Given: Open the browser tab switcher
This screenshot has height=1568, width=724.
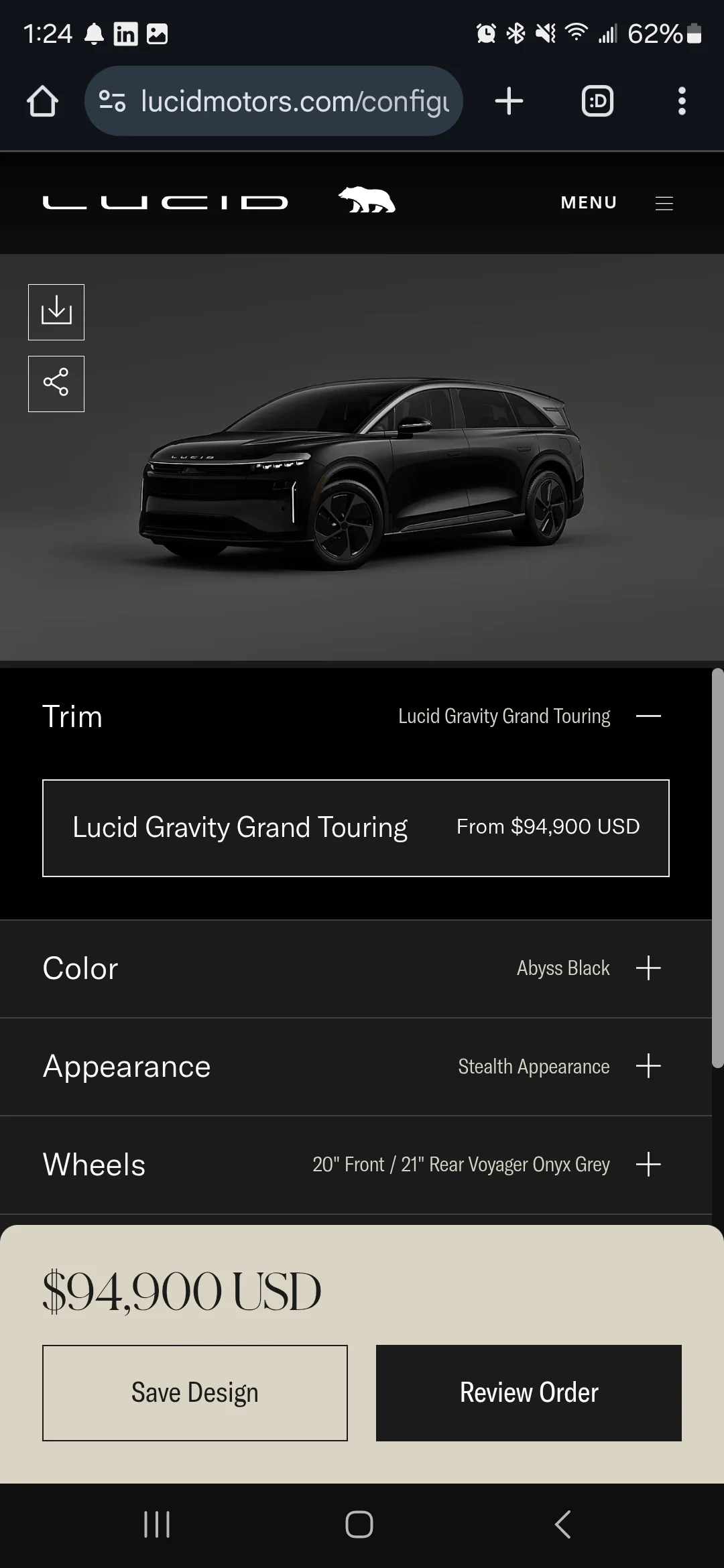Looking at the screenshot, I should coord(597,101).
